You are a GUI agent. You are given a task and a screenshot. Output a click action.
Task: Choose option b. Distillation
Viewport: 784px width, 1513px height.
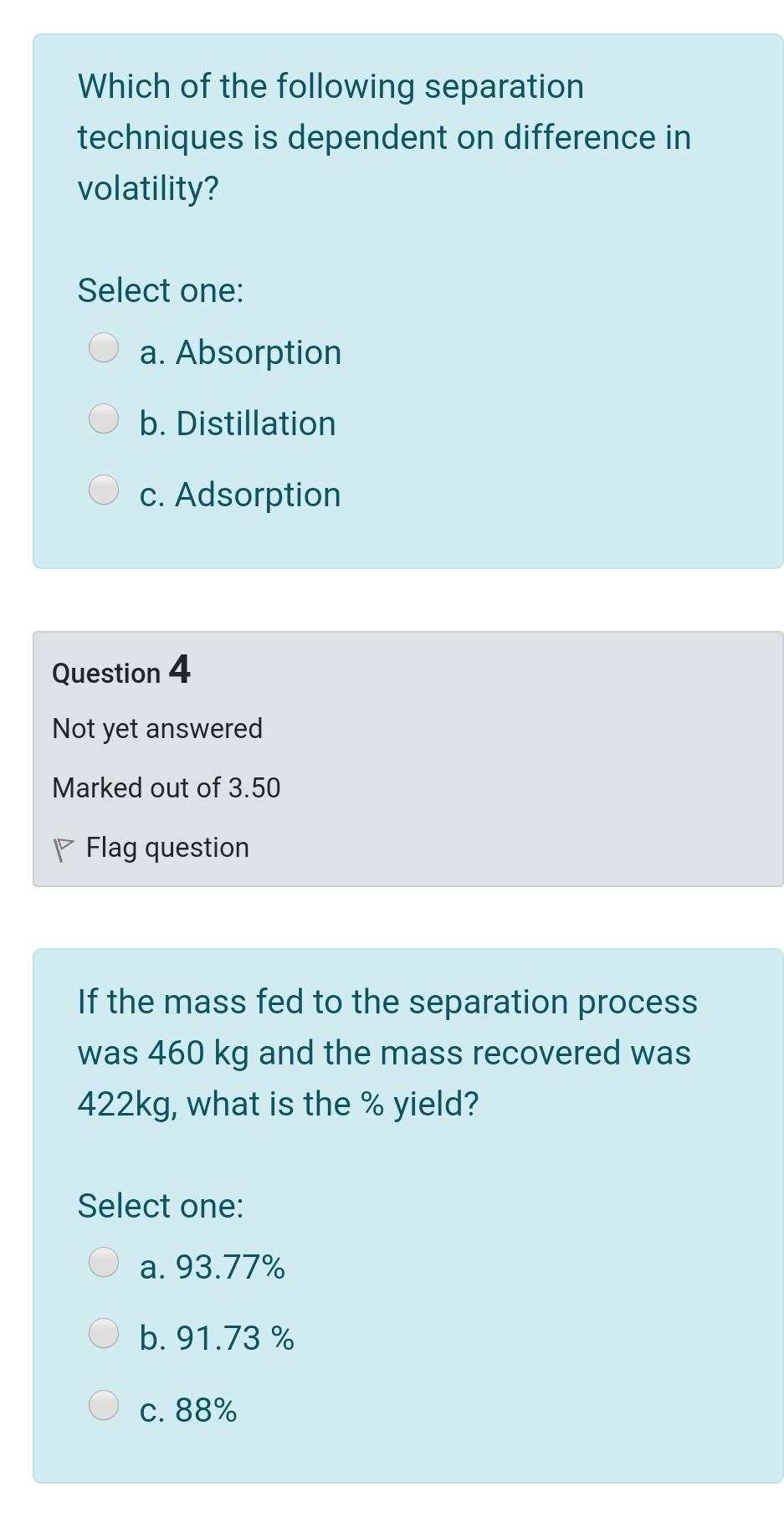[104, 418]
